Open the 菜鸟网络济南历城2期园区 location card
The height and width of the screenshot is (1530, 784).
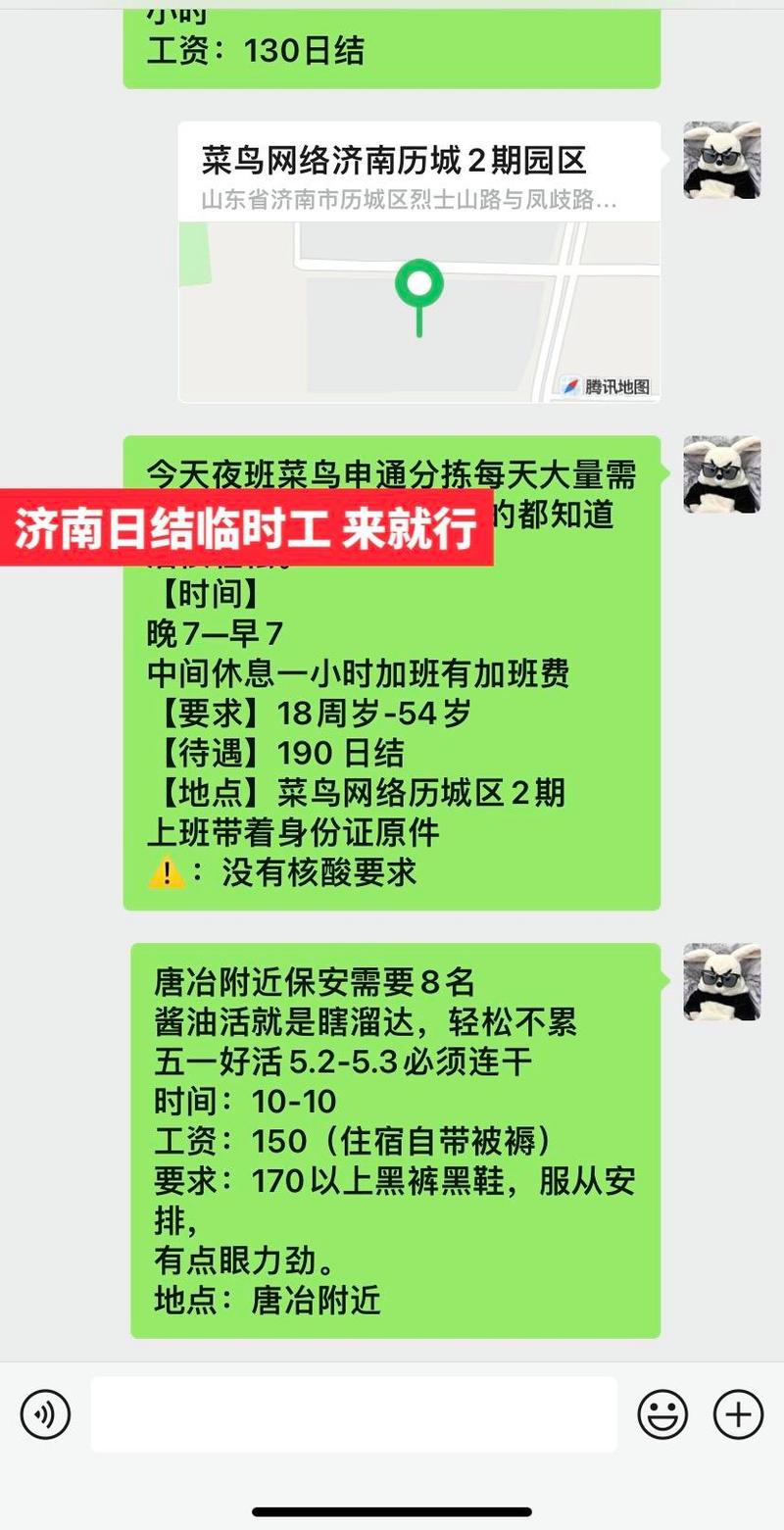tap(418, 262)
